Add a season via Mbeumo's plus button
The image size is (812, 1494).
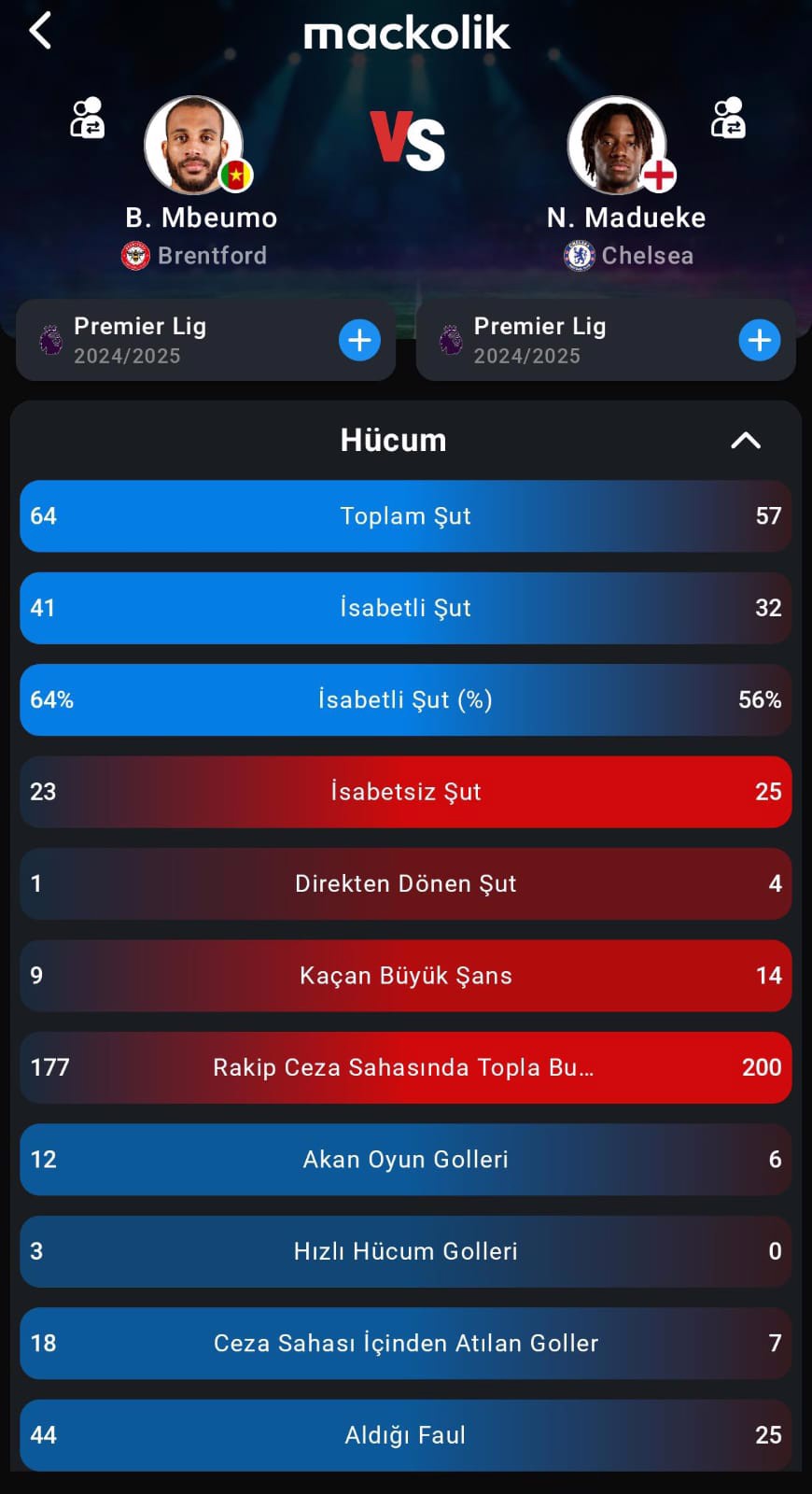point(359,341)
